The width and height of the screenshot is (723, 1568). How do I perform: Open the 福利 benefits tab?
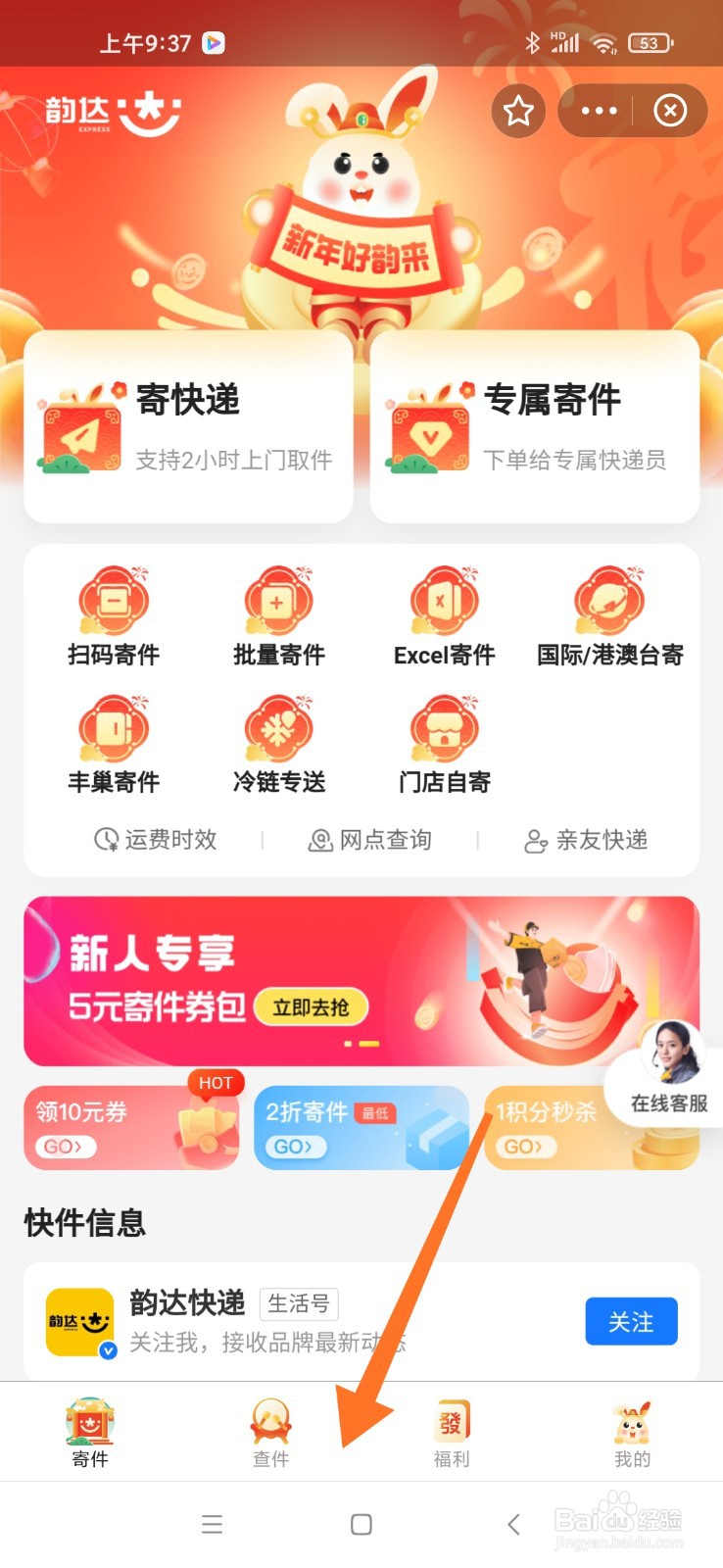(x=451, y=1434)
